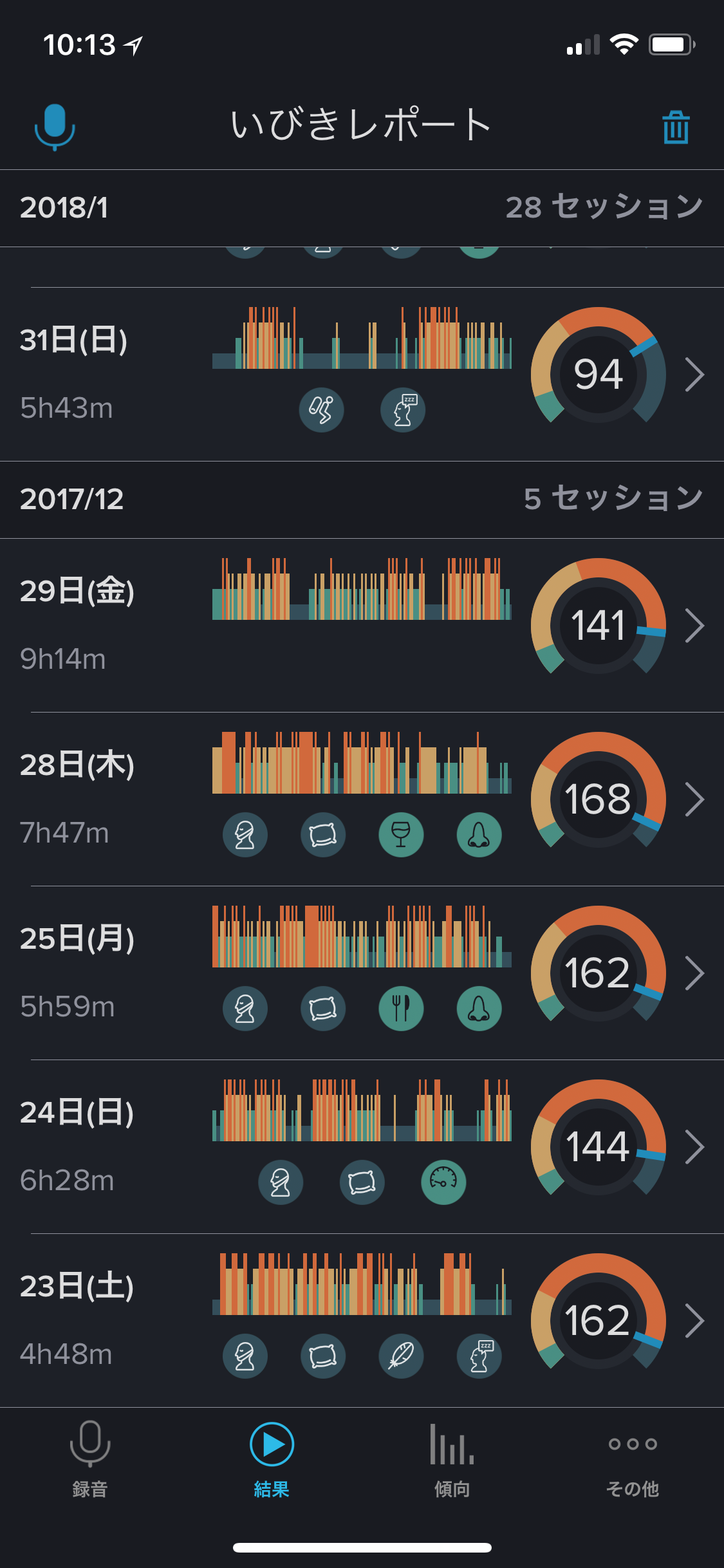Switch to the 録音 tab

[x=90, y=1459]
